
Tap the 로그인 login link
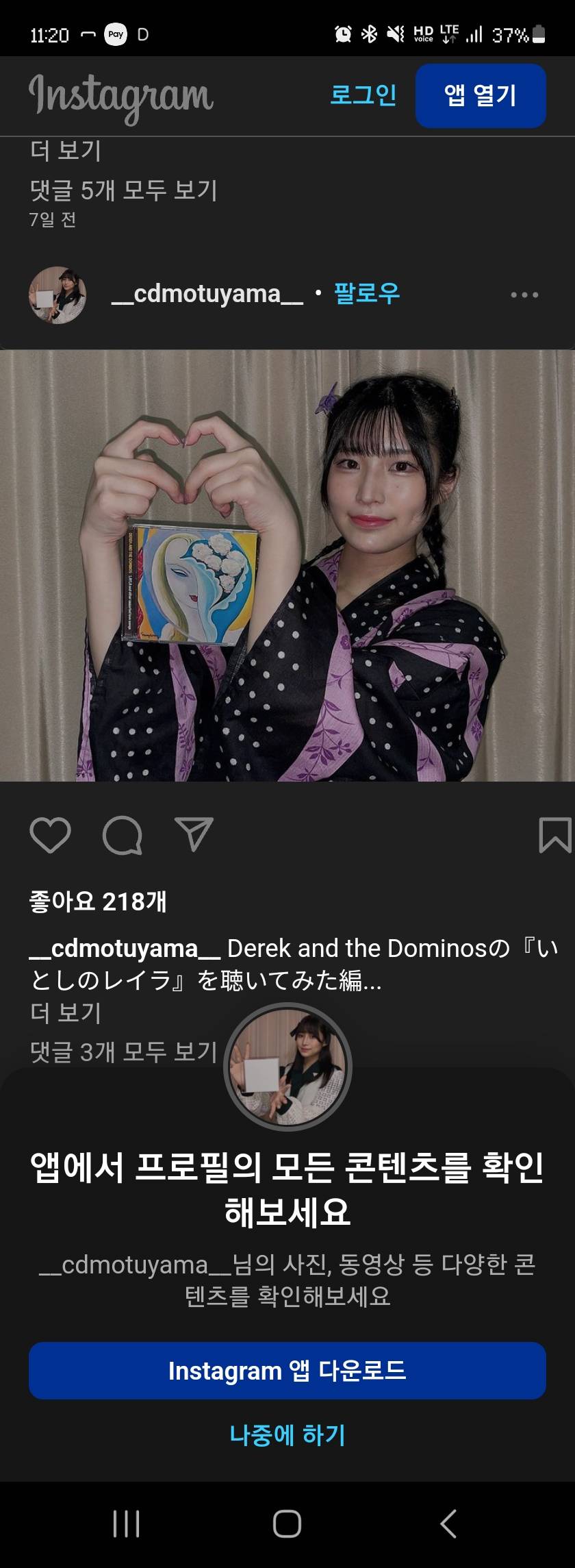(x=363, y=95)
